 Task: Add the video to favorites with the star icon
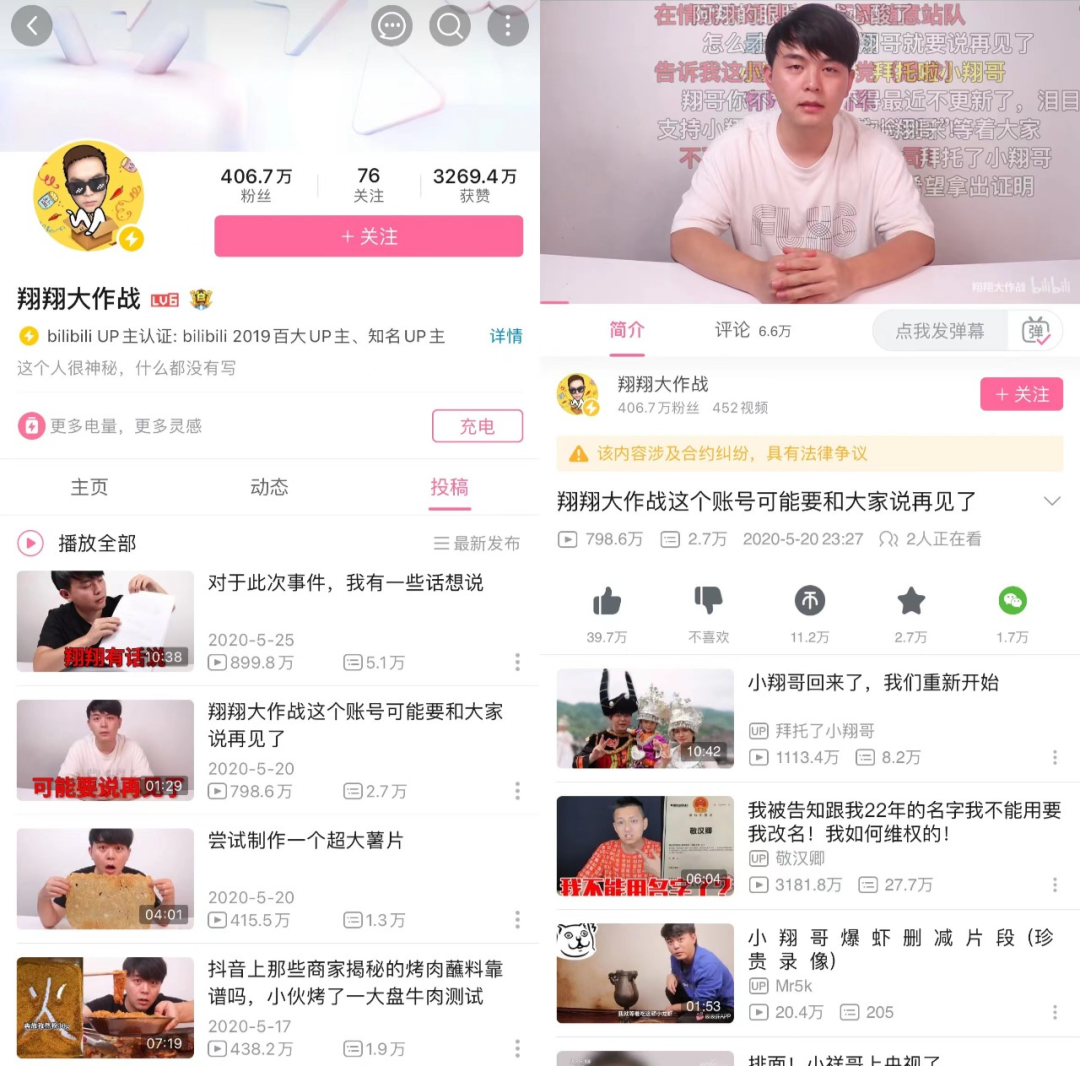(x=911, y=602)
